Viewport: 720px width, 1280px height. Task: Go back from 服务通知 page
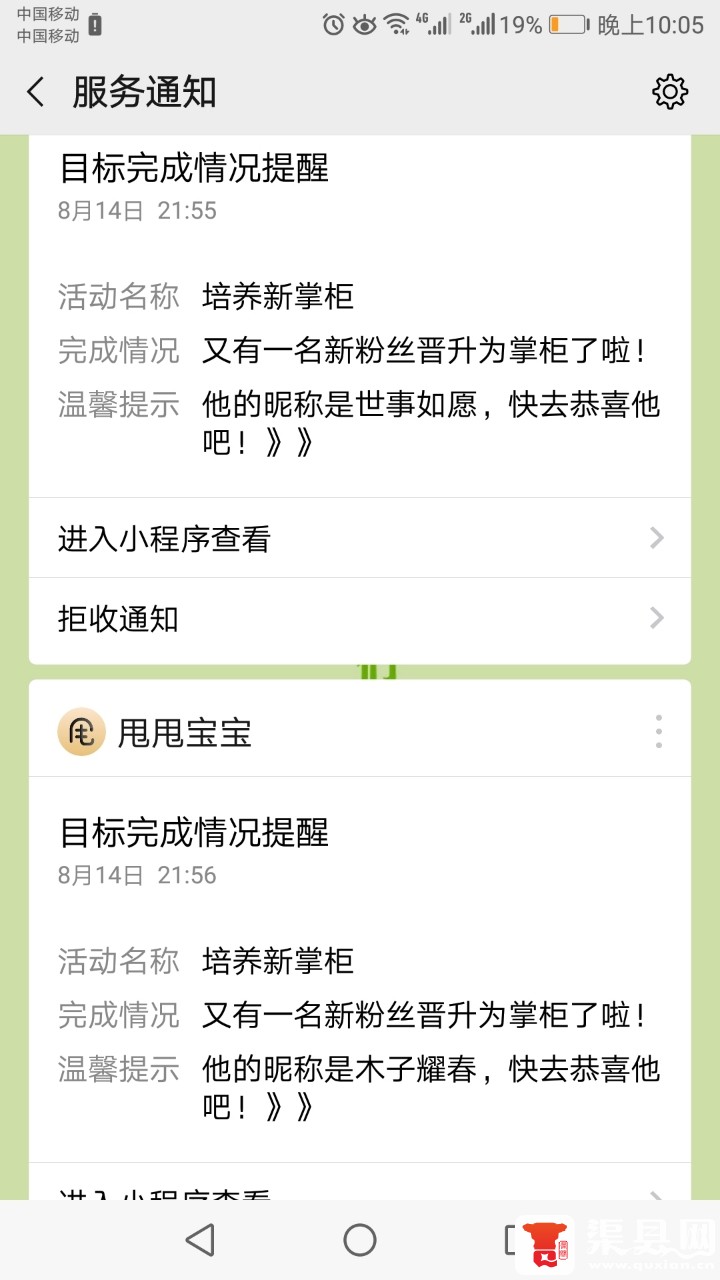click(36, 93)
